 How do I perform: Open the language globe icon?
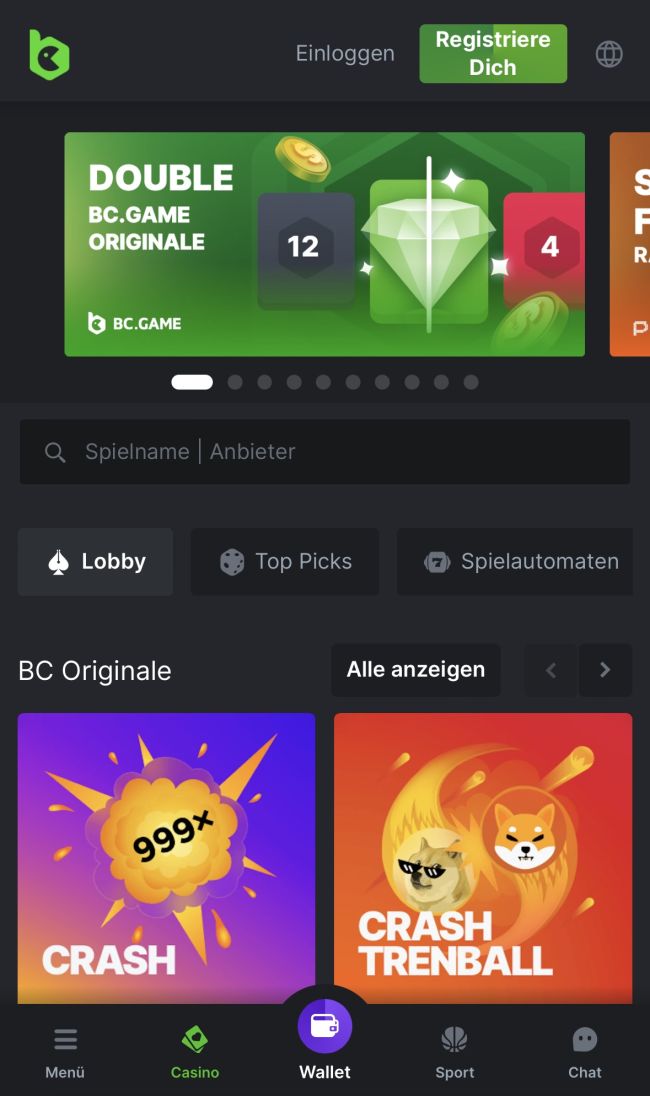pos(609,54)
